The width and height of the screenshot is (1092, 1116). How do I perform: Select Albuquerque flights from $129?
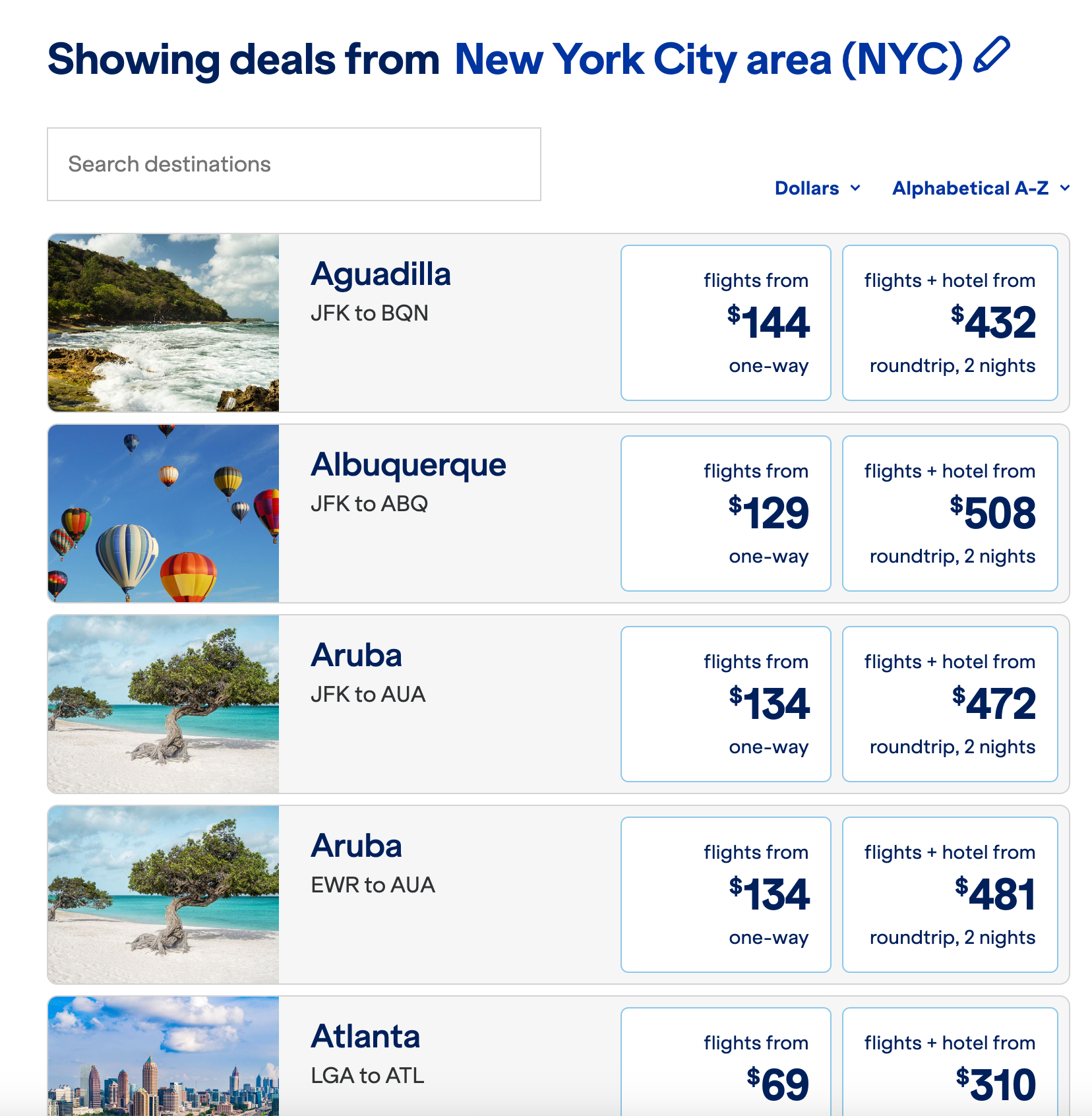tap(725, 513)
